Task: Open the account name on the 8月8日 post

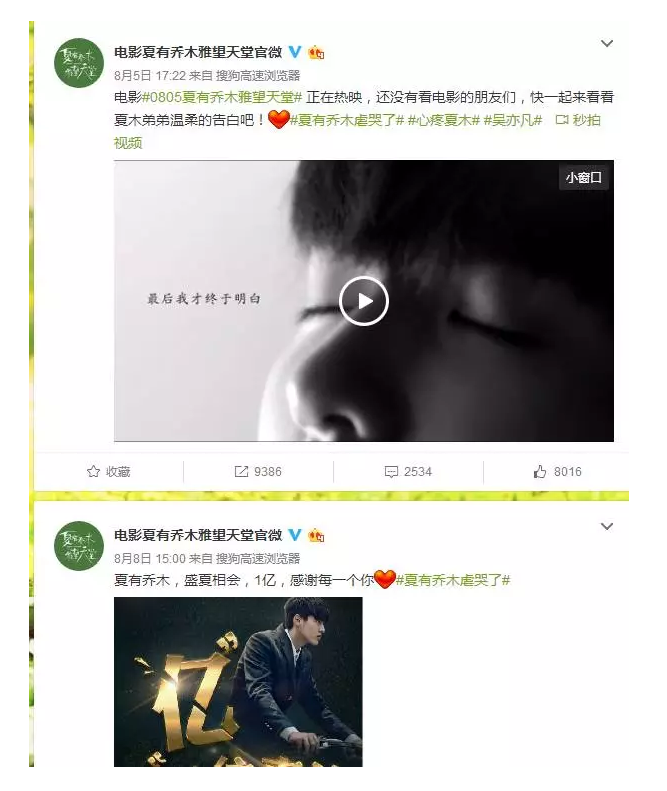Action: click(x=198, y=535)
